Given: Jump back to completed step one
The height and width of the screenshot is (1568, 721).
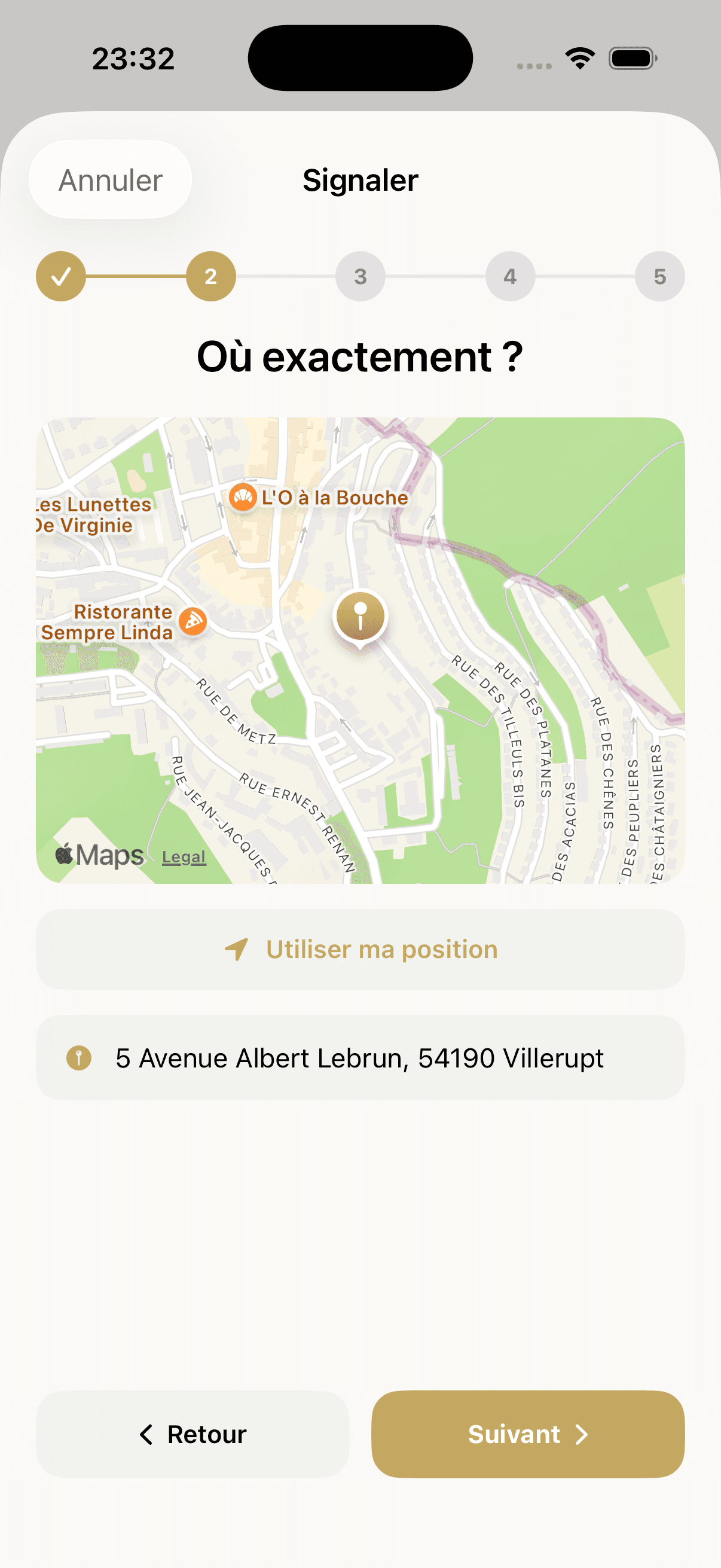Looking at the screenshot, I should click(61, 276).
